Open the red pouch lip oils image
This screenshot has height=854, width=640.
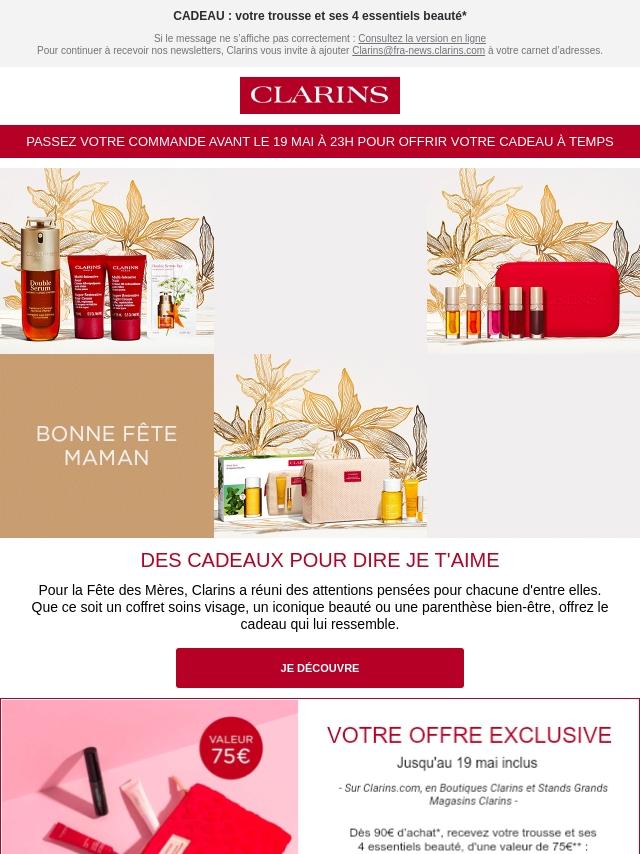pos(533,262)
